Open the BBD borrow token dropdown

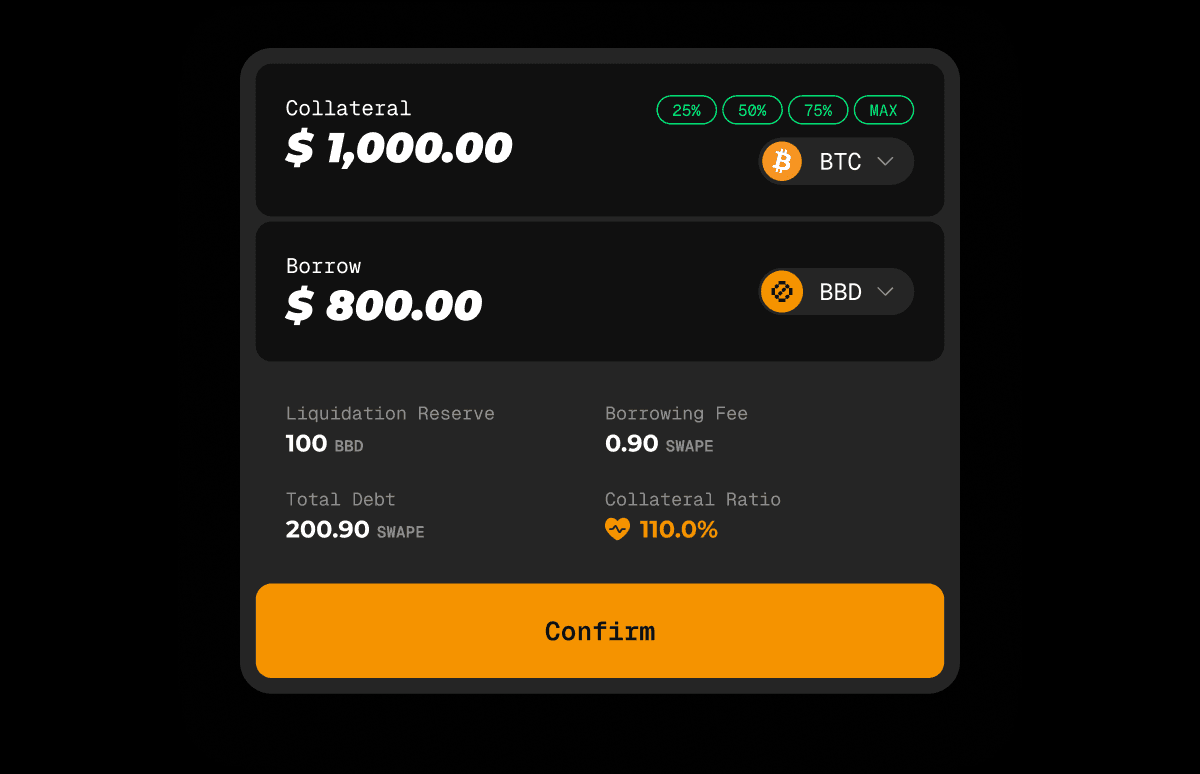(x=836, y=292)
